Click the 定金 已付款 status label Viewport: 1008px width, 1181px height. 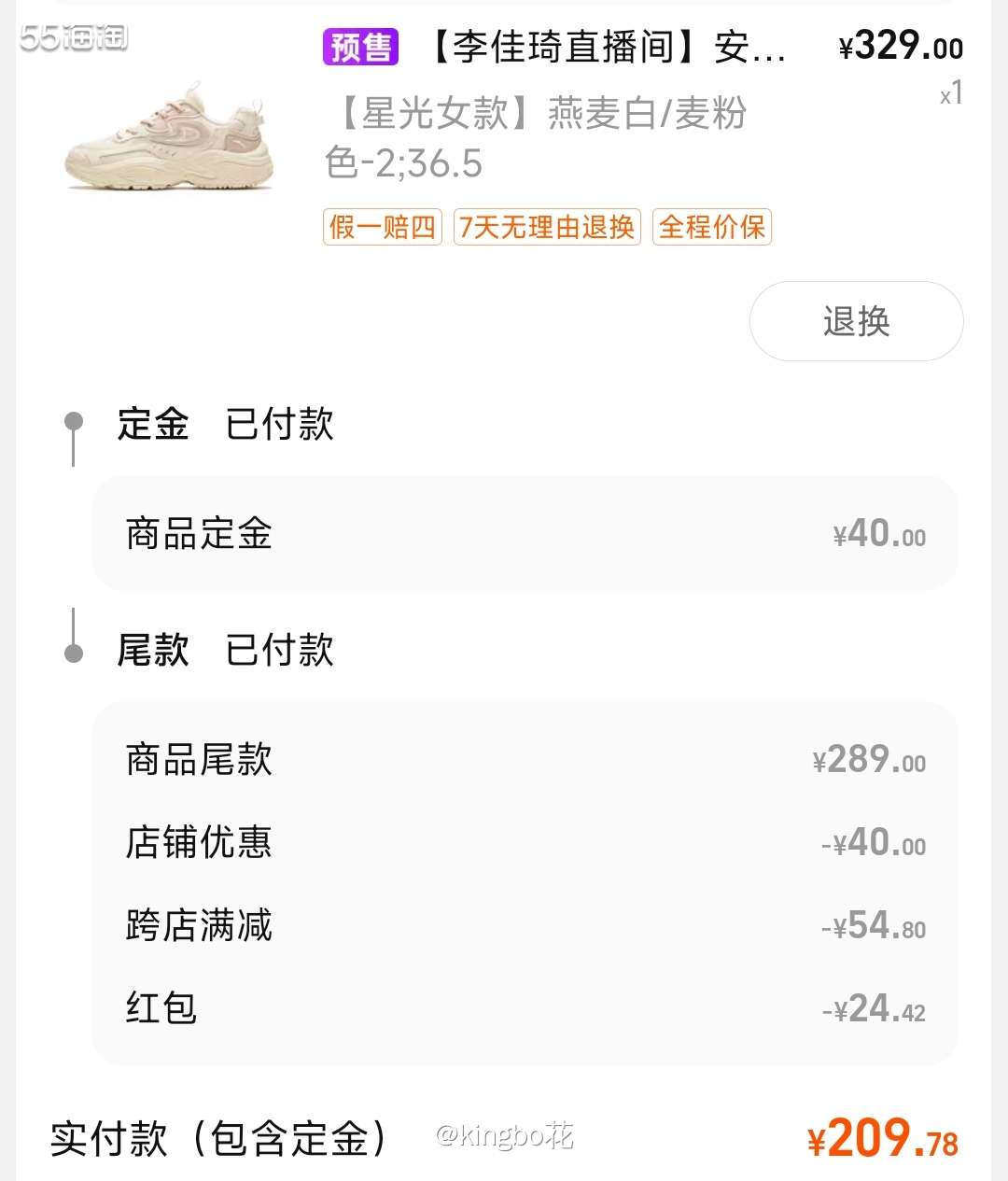280,425
